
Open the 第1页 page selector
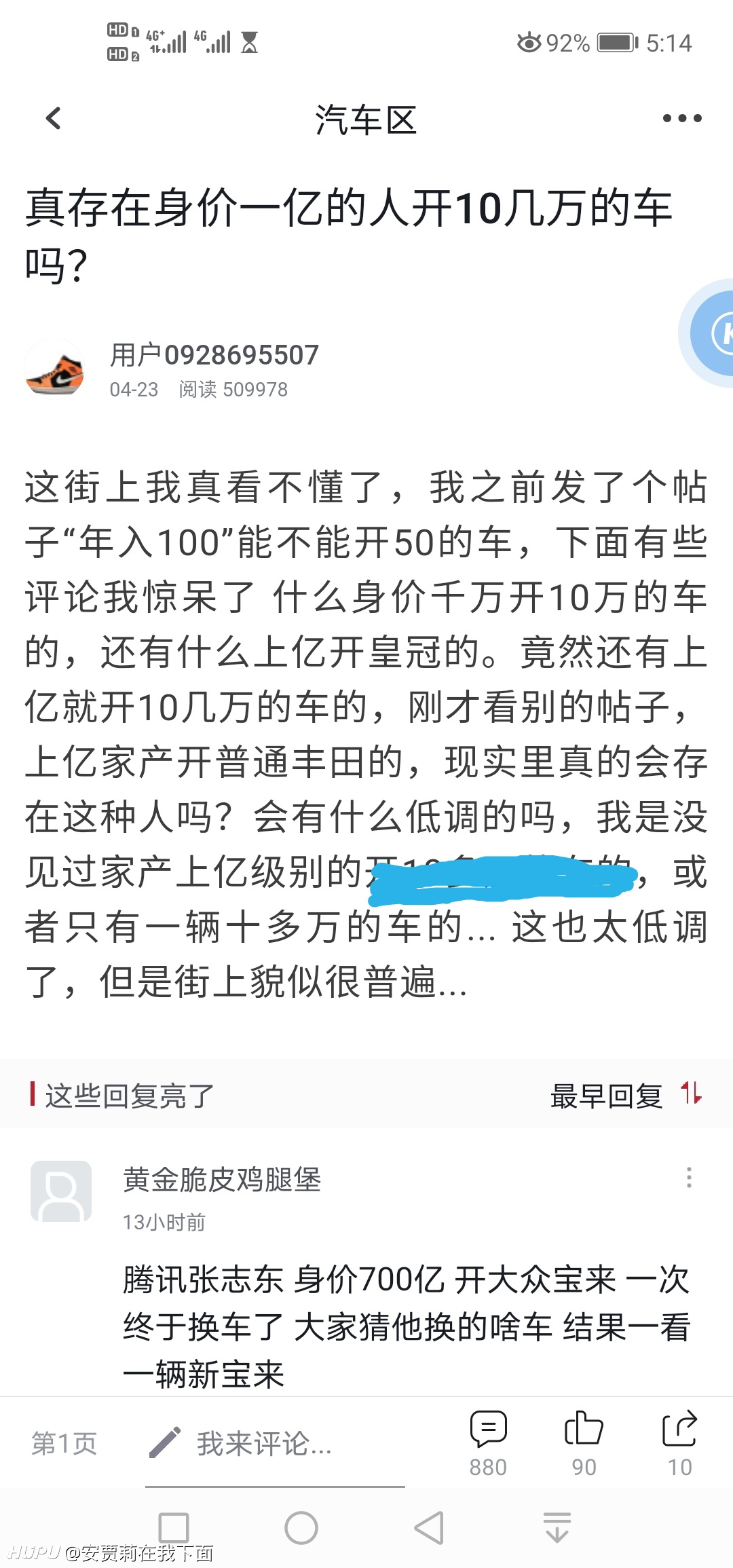[x=64, y=1443]
